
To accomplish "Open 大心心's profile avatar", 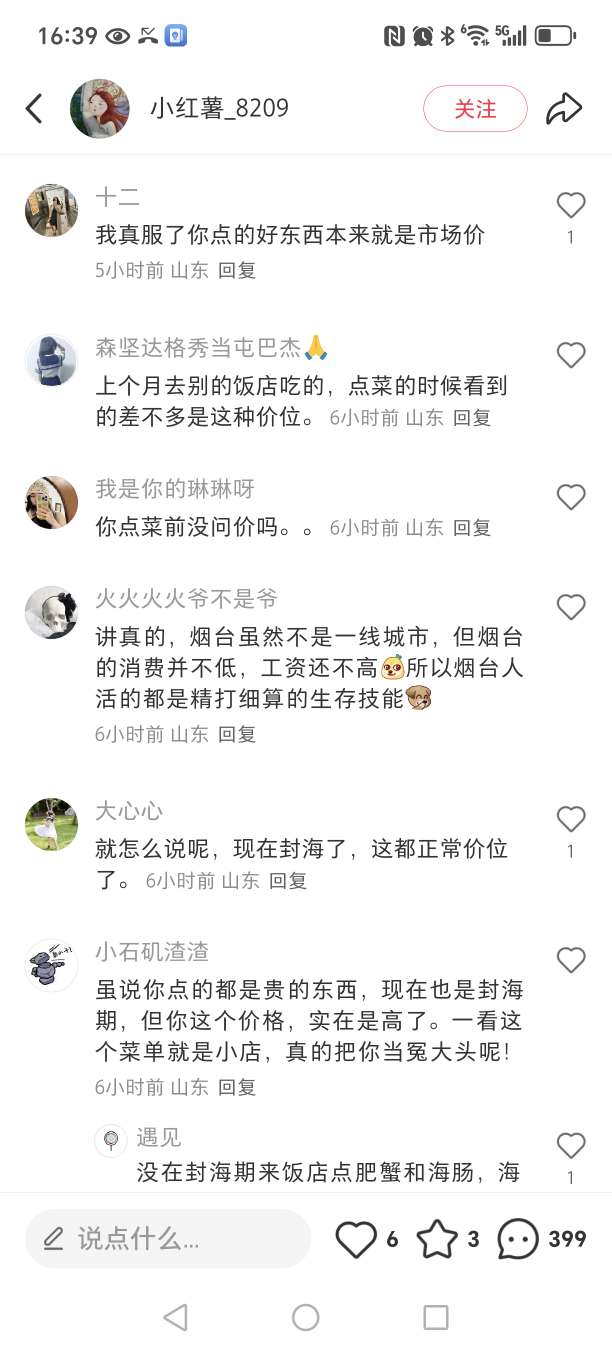I will 51,825.
